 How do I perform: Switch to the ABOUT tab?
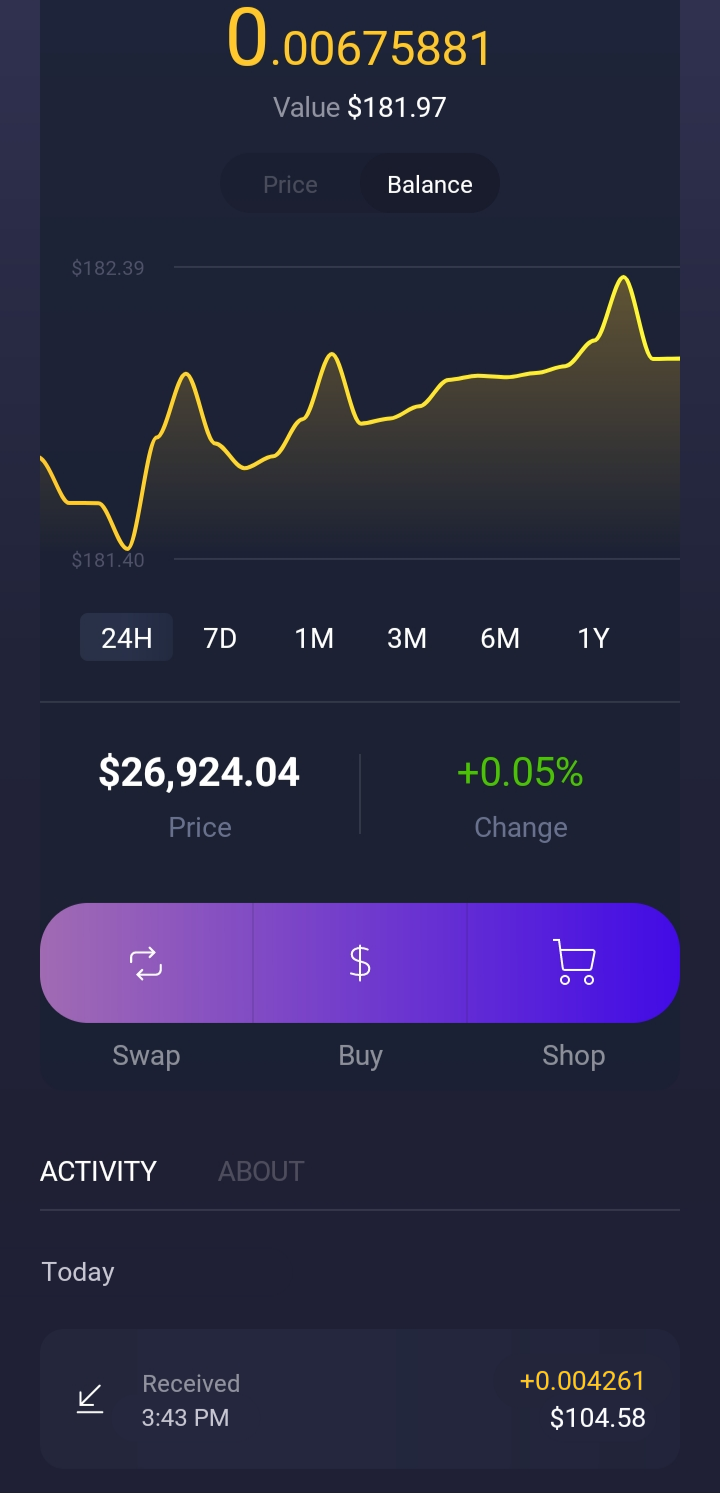[261, 1171]
